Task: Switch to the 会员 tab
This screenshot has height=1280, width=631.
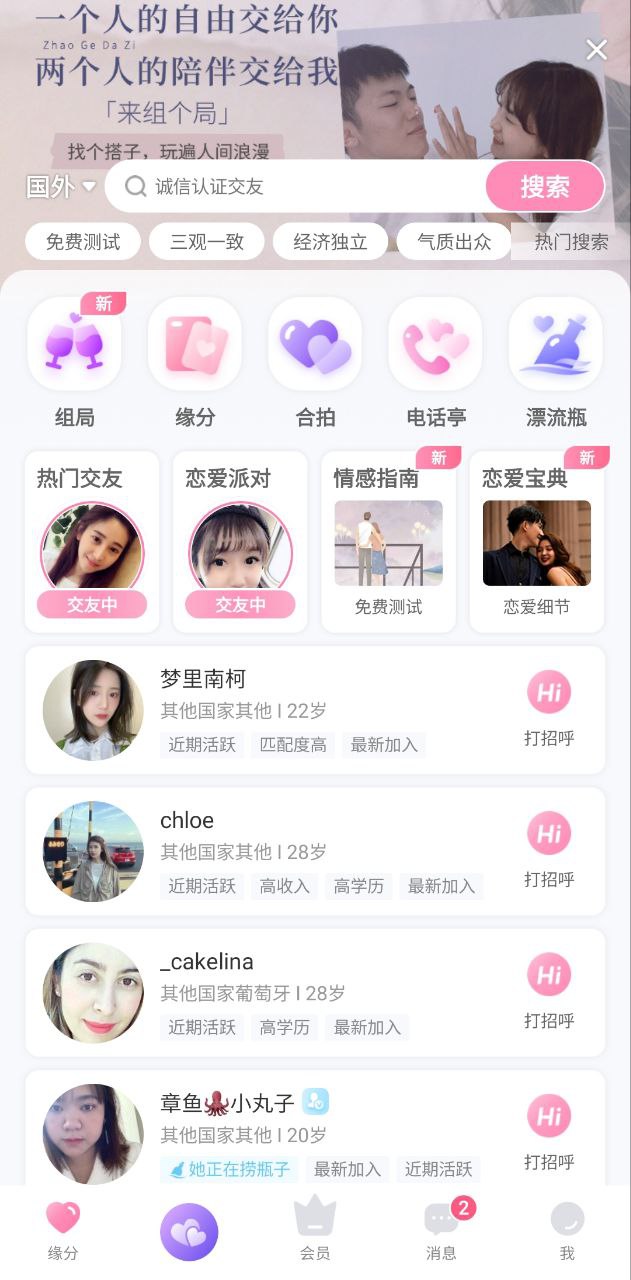Action: 315,1230
